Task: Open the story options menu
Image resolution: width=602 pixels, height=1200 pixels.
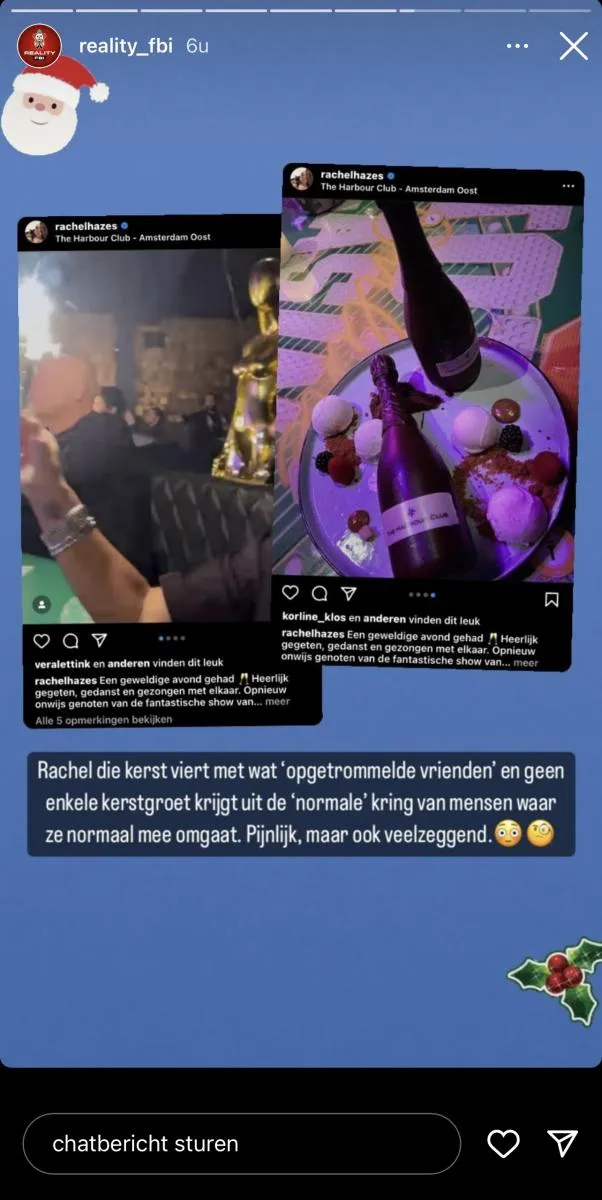Action: [517, 46]
